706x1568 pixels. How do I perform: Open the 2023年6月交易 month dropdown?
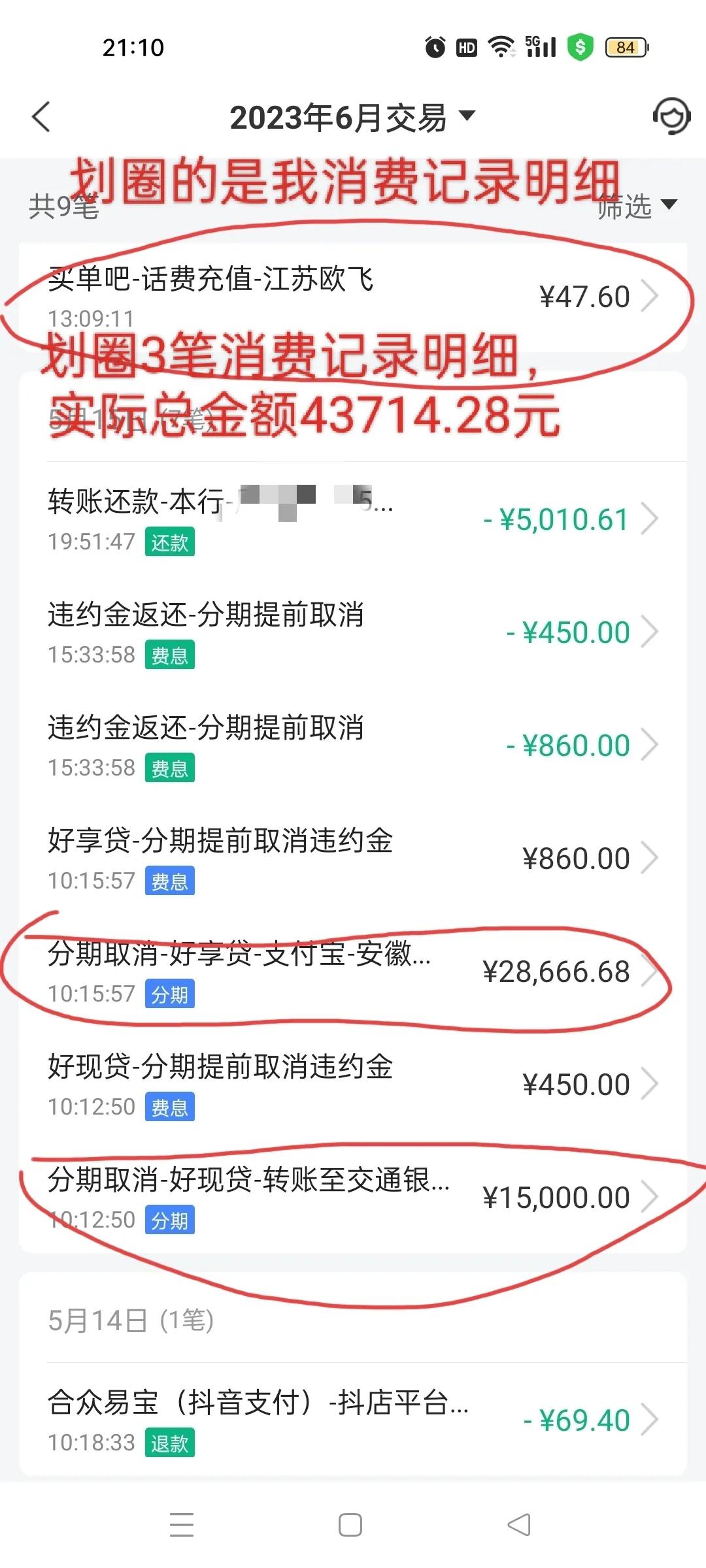tap(352, 118)
